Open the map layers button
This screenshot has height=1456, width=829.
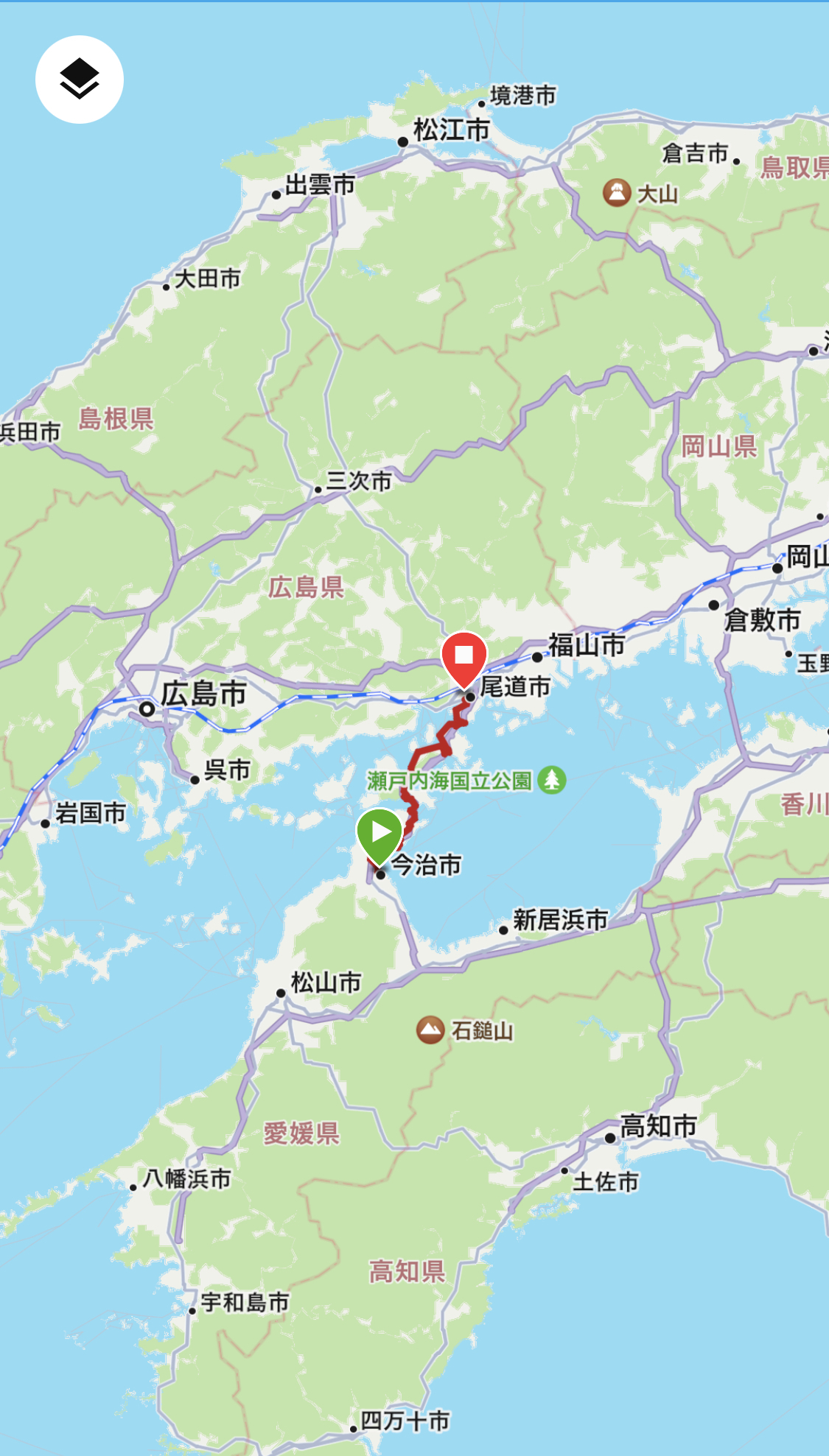tap(79, 79)
